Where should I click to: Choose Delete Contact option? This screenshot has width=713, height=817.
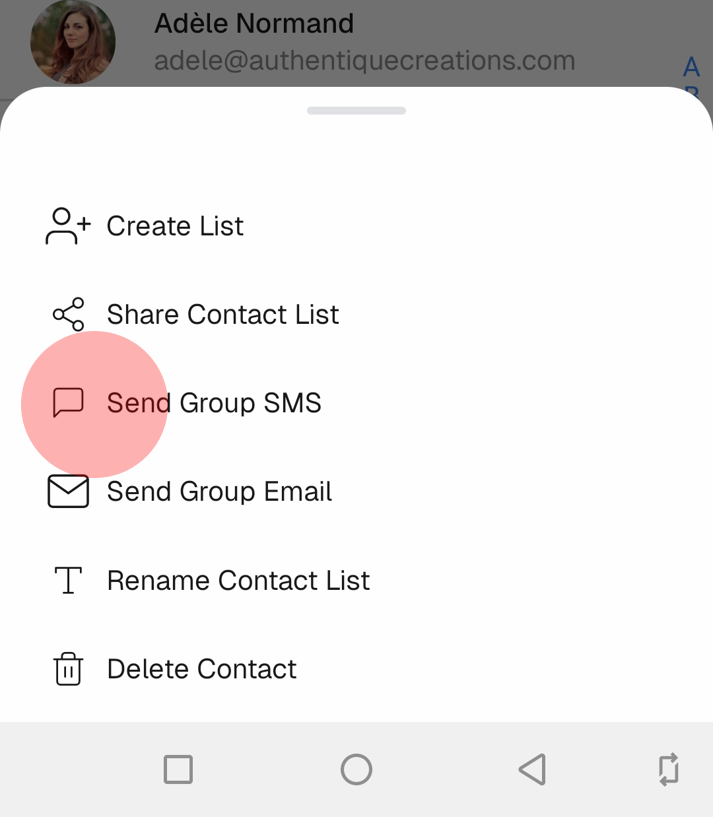point(201,669)
